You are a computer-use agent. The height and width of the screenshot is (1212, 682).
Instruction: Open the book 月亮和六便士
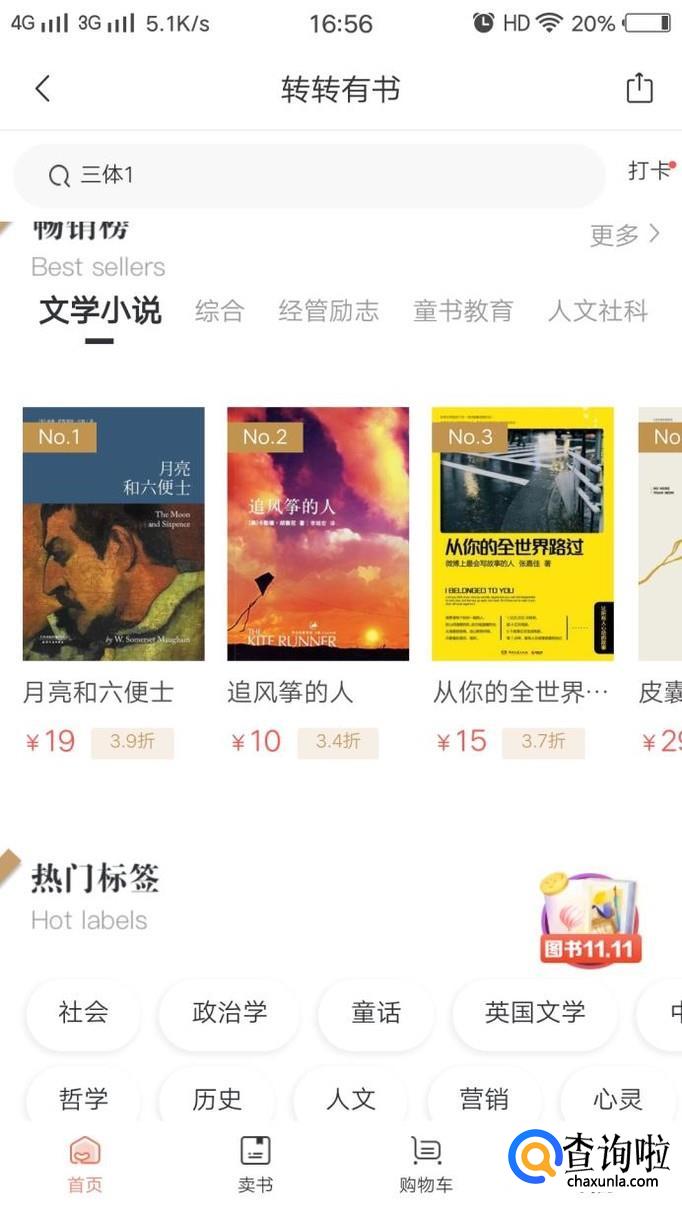(113, 533)
